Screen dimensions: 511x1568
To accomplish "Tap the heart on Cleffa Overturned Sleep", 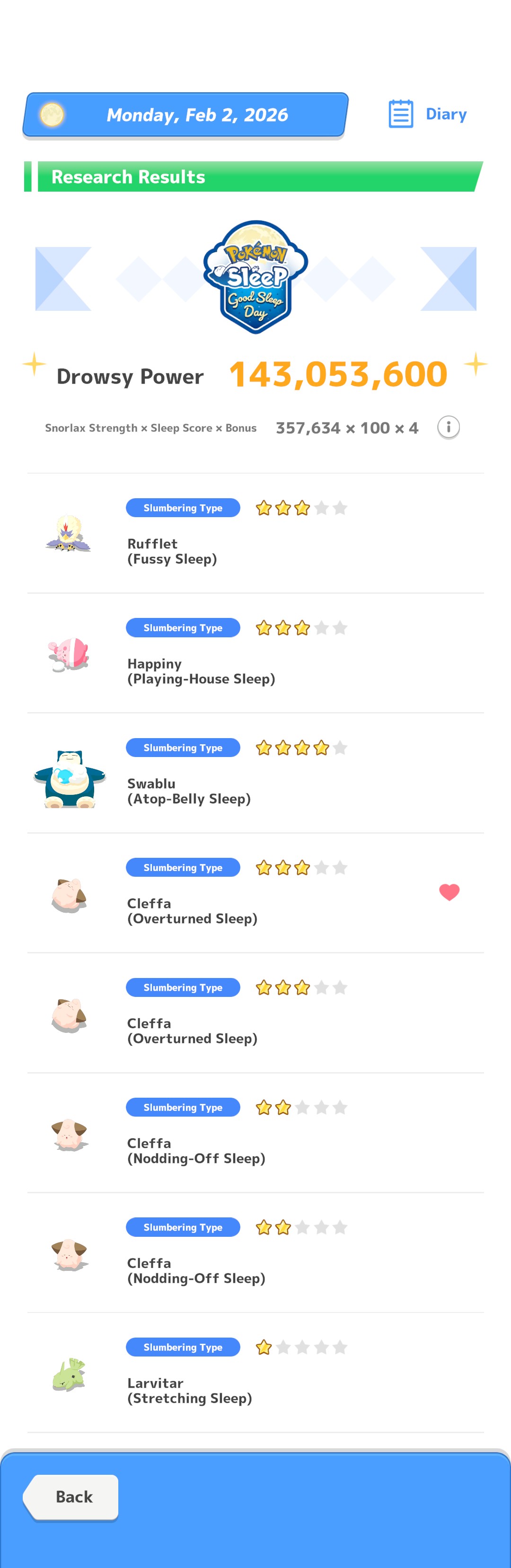I will click(449, 892).
